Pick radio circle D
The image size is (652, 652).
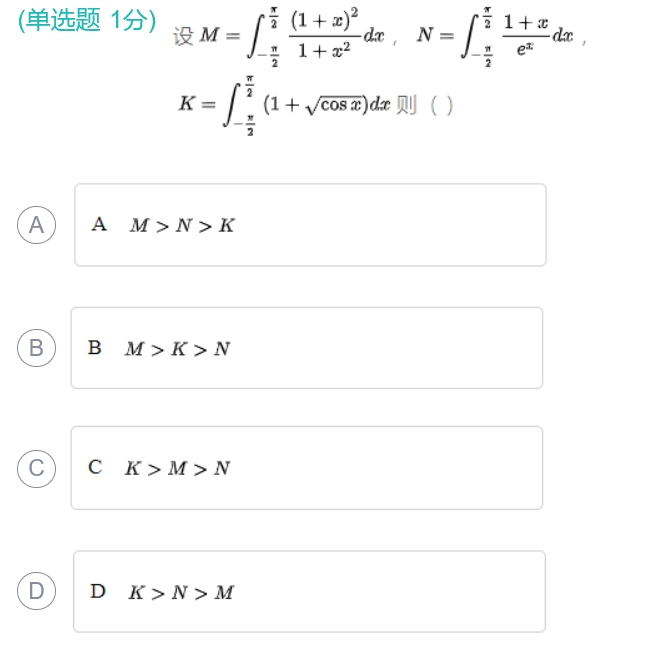[36, 591]
